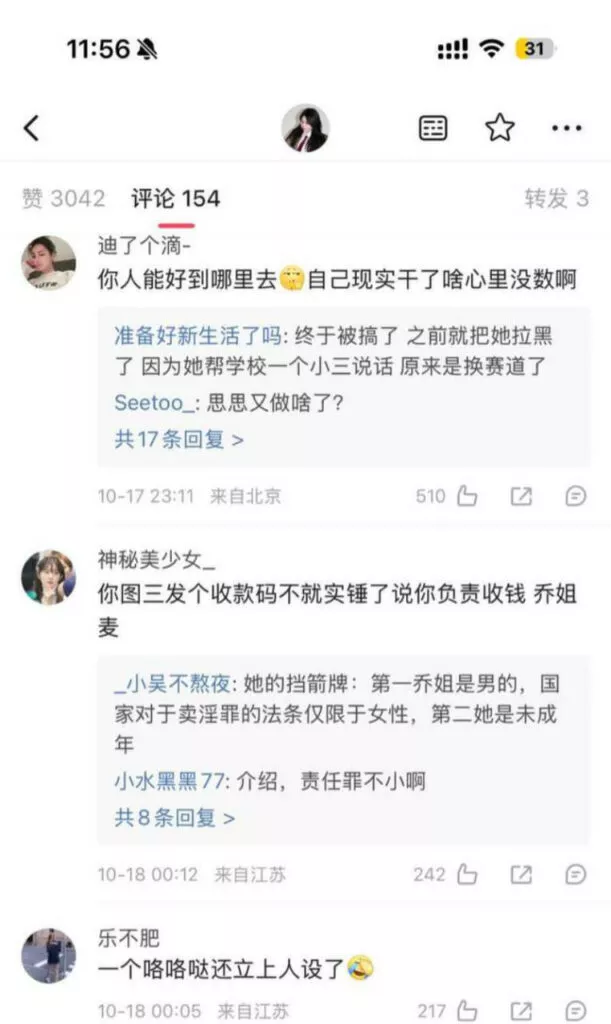The width and height of the screenshot is (611, 1024).
Task: Like 神秘美少女_'s comment with 242 likes
Action: 466,874
